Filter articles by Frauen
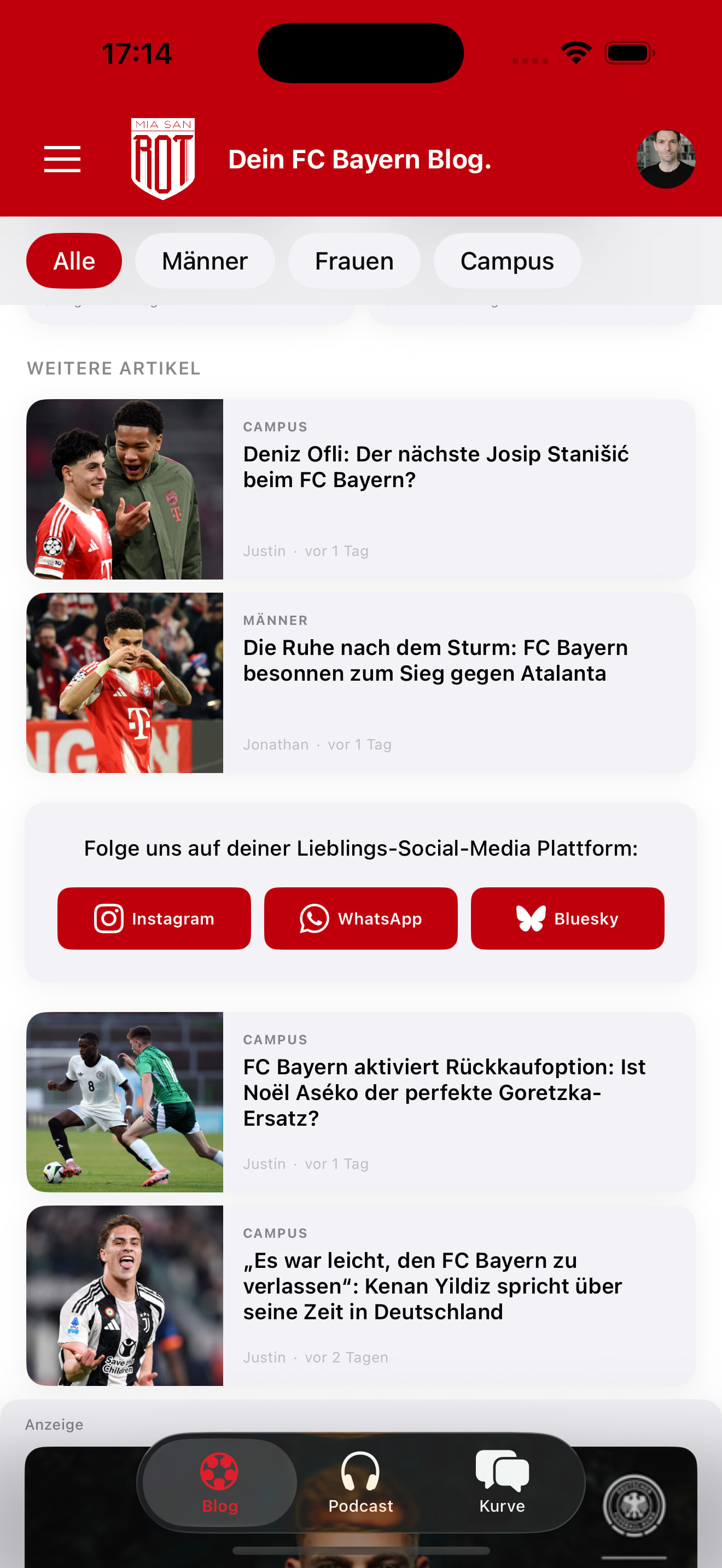The image size is (722, 1568). click(x=354, y=261)
